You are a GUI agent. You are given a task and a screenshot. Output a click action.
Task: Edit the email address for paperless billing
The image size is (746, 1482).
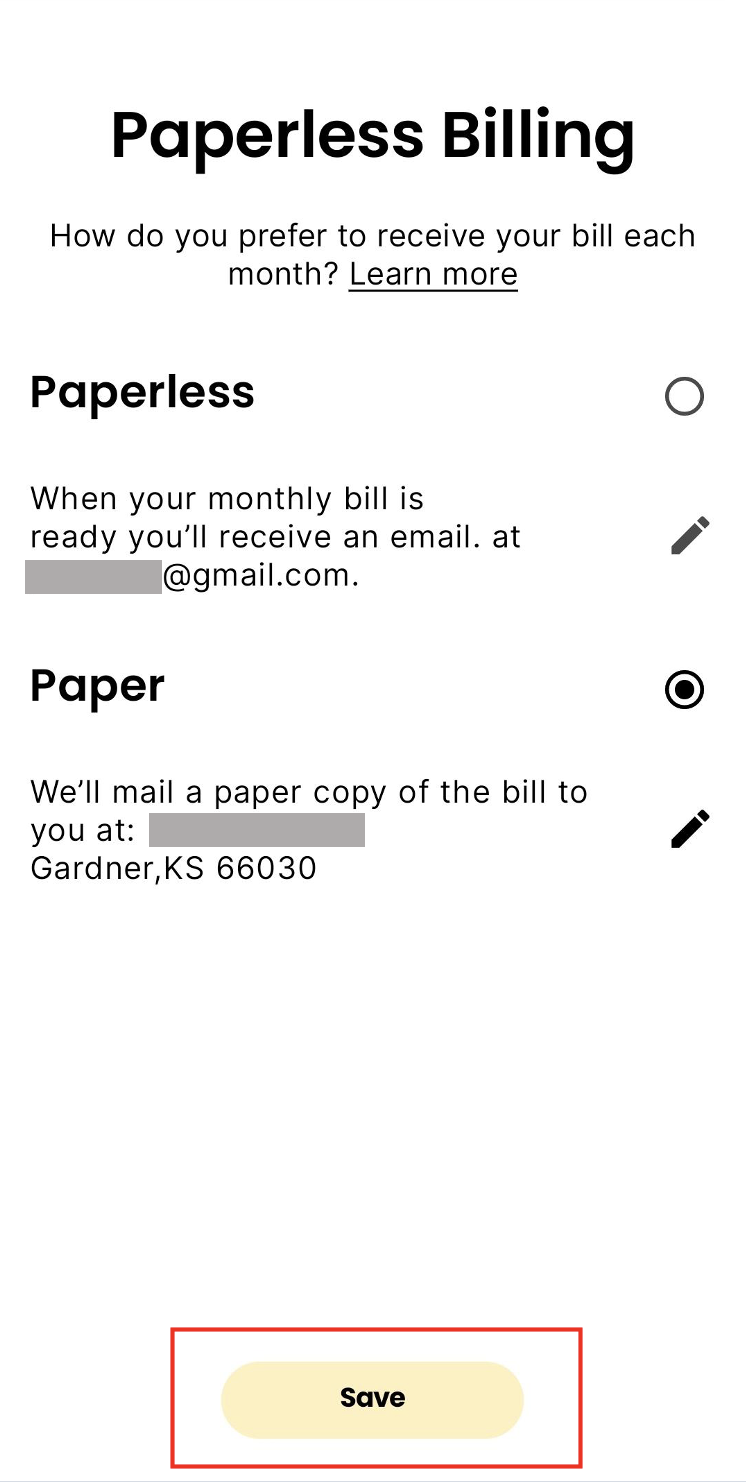690,536
